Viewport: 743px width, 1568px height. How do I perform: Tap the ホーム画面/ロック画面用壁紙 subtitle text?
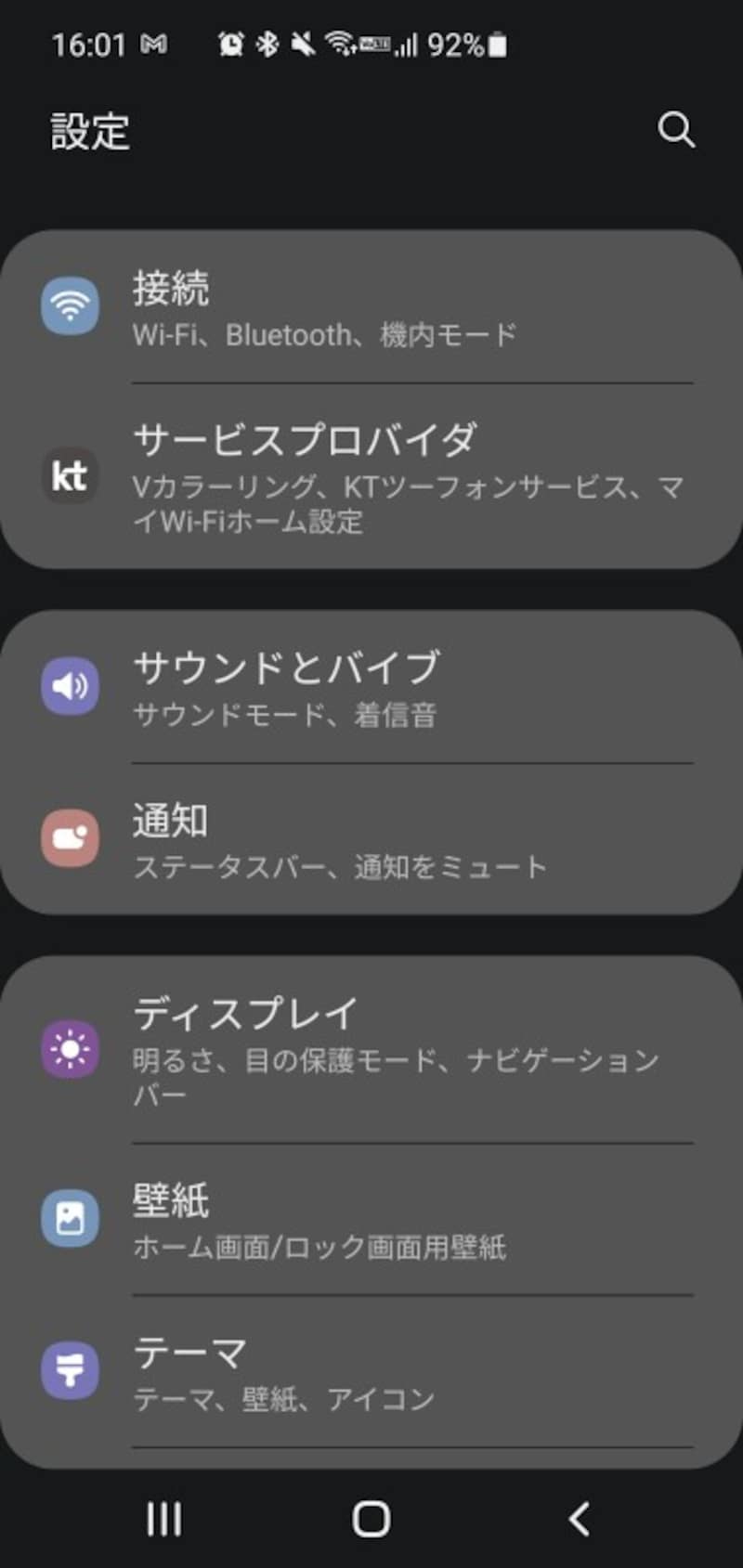[x=320, y=1249]
